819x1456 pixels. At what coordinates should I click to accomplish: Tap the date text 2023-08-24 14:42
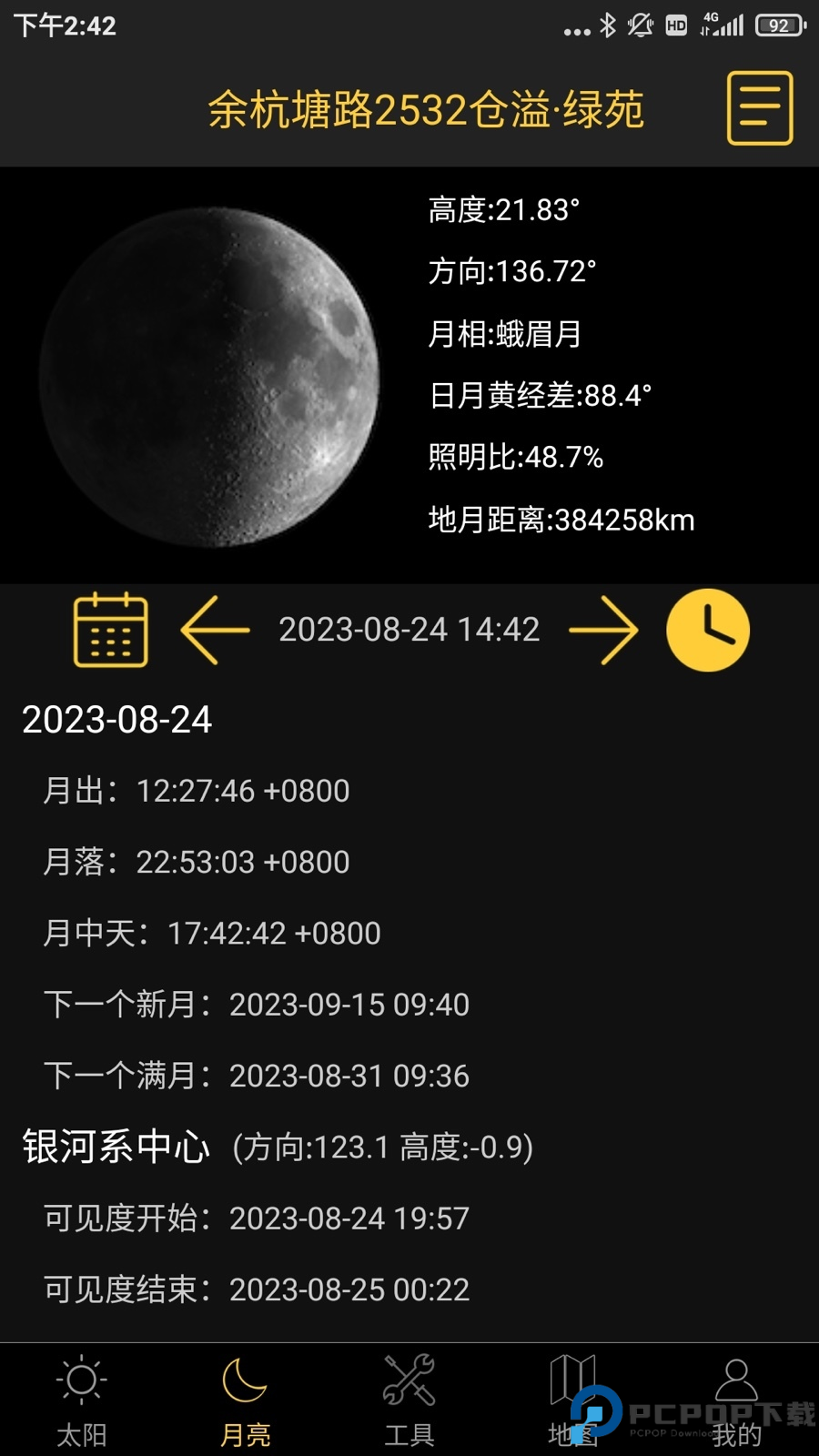pyautogui.click(x=409, y=629)
